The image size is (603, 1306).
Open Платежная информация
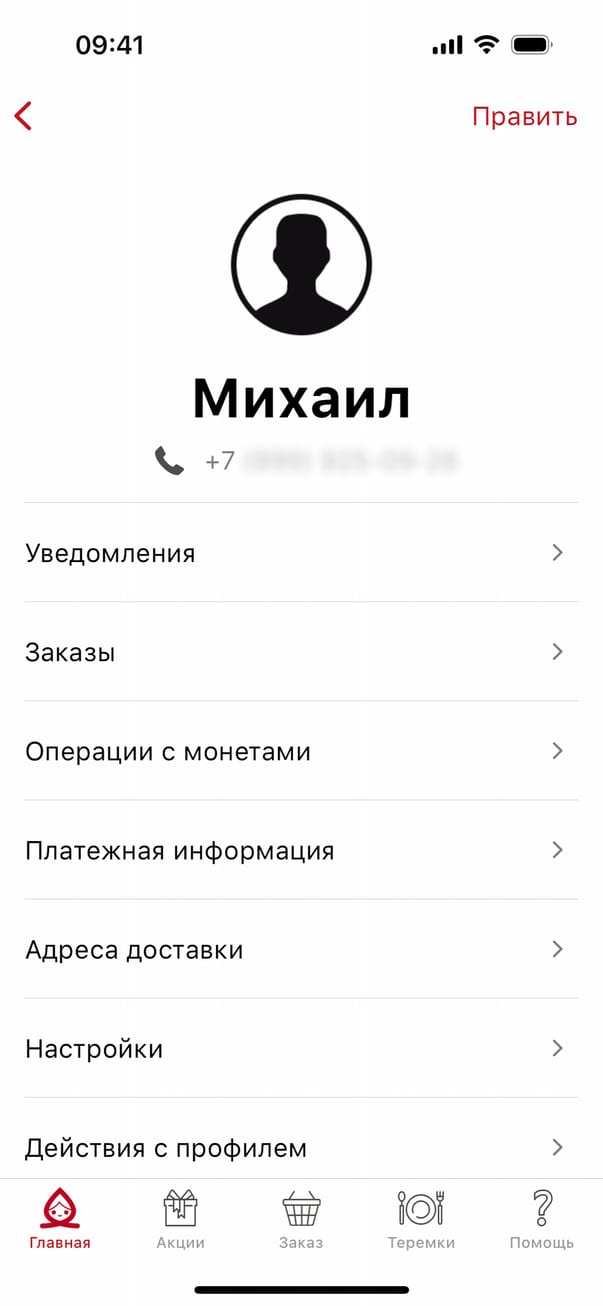[x=300, y=850]
